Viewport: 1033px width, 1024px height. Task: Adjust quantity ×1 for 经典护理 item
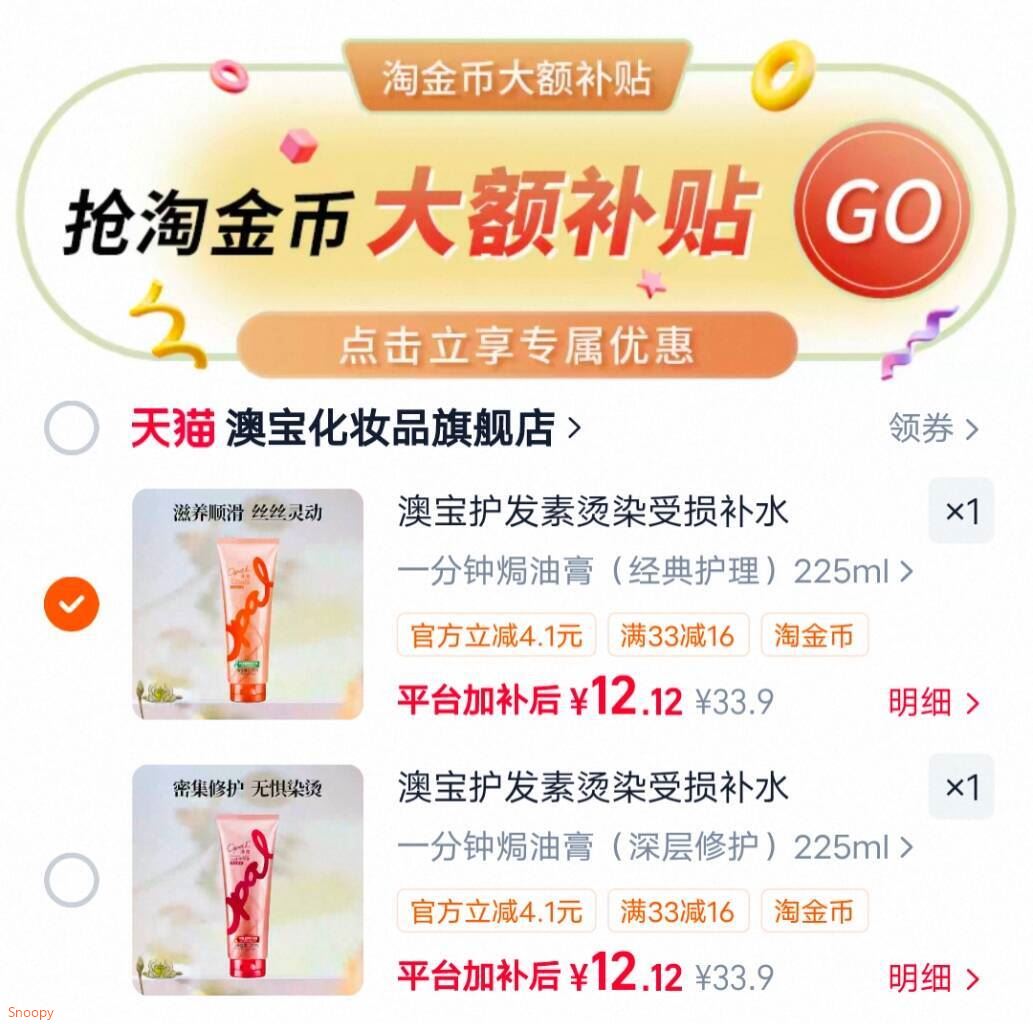(x=961, y=511)
